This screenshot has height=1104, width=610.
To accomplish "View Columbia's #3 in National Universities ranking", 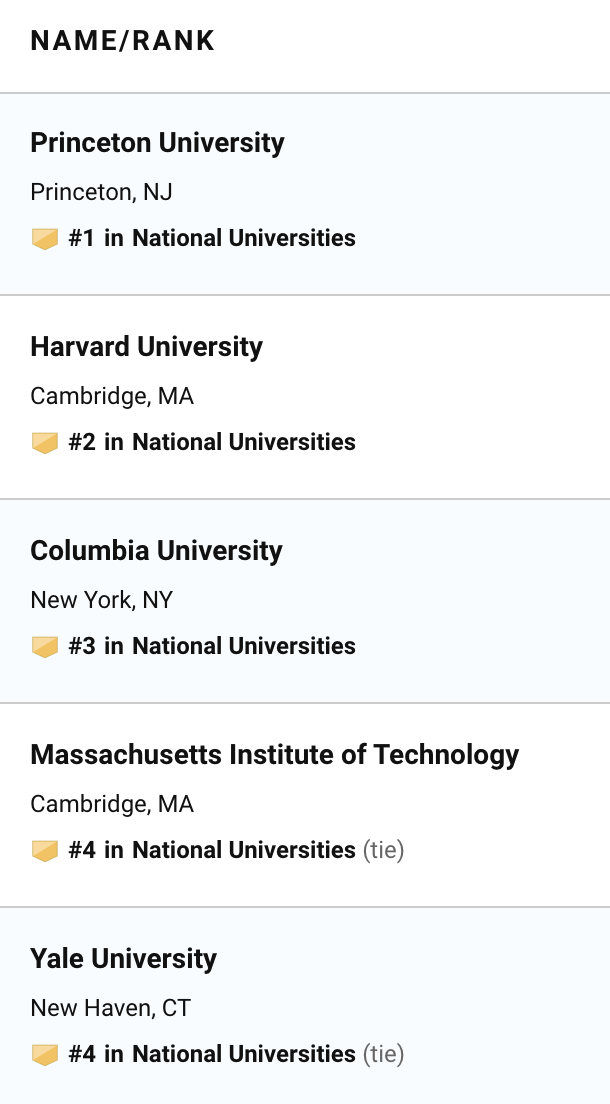I will click(x=211, y=646).
